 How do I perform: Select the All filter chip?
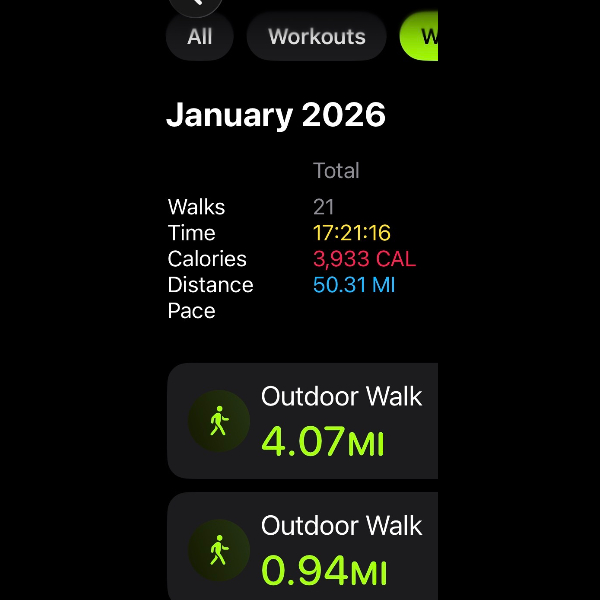pyautogui.click(x=200, y=37)
